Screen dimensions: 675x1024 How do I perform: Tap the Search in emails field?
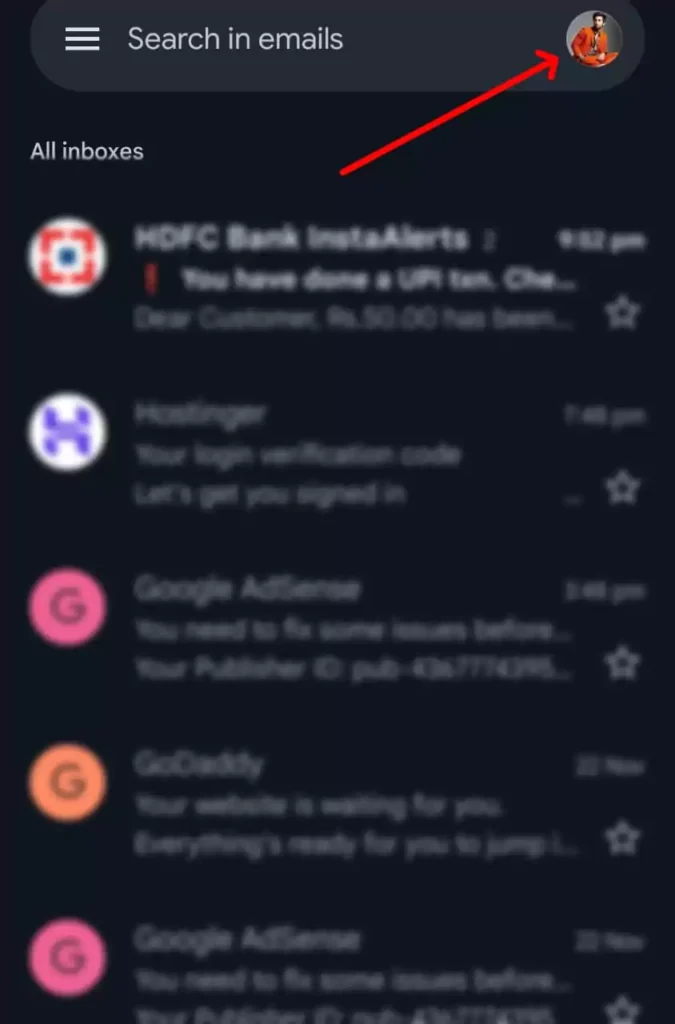tap(300, 40)
